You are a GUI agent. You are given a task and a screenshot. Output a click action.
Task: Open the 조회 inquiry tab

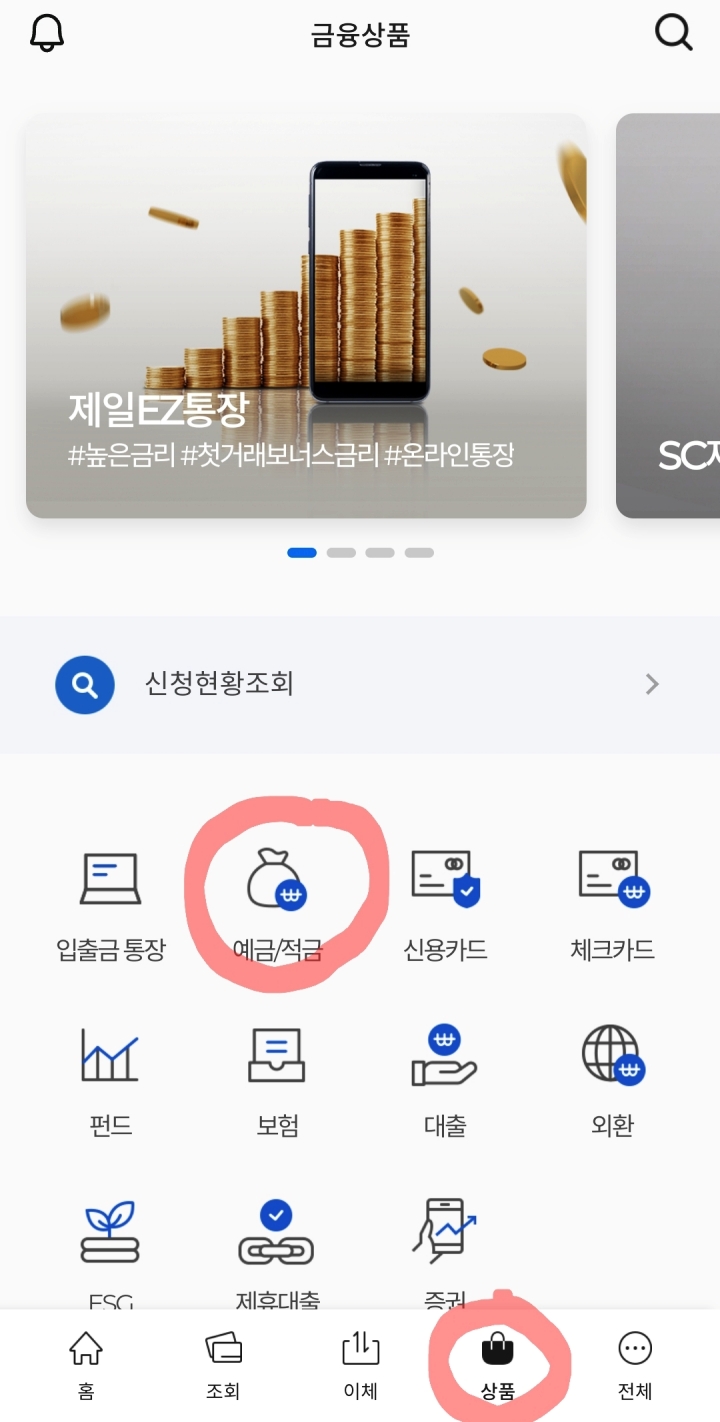[222, 1362]
